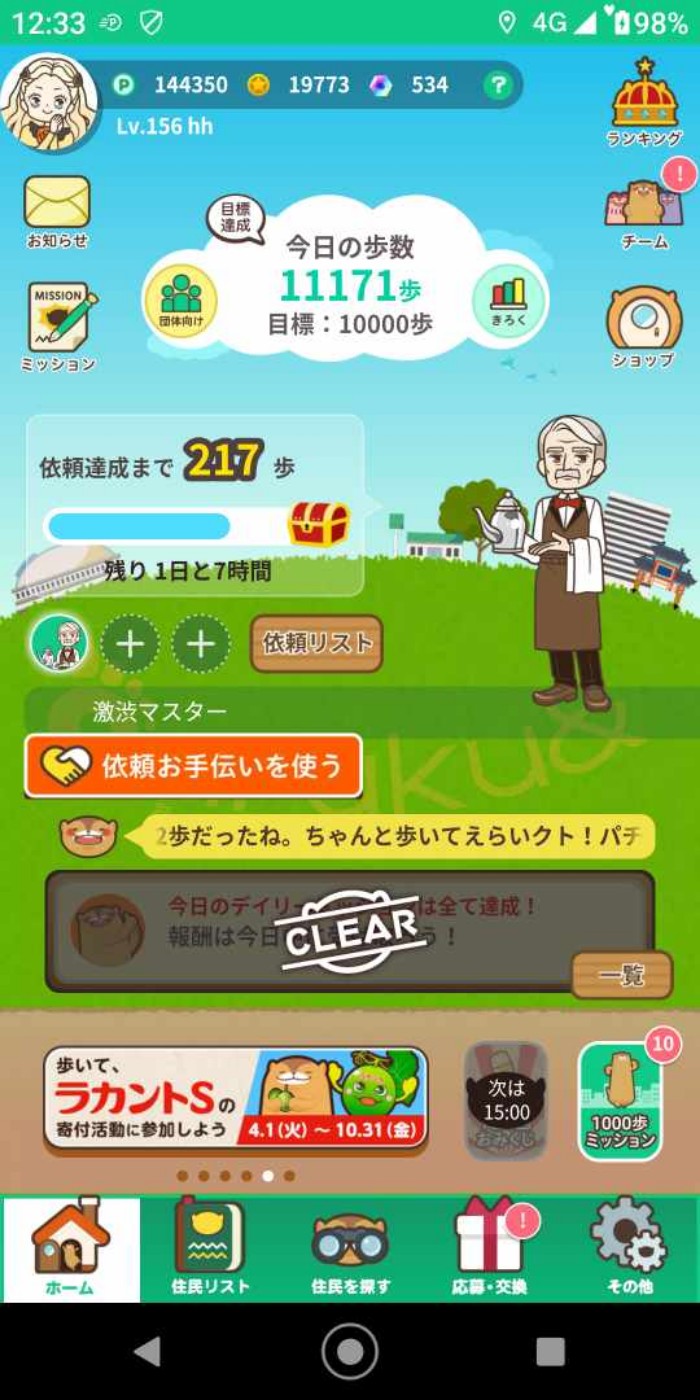Screen dimensions: 700x1400
Task: View step records with きろく
Action: coord(508,299)
